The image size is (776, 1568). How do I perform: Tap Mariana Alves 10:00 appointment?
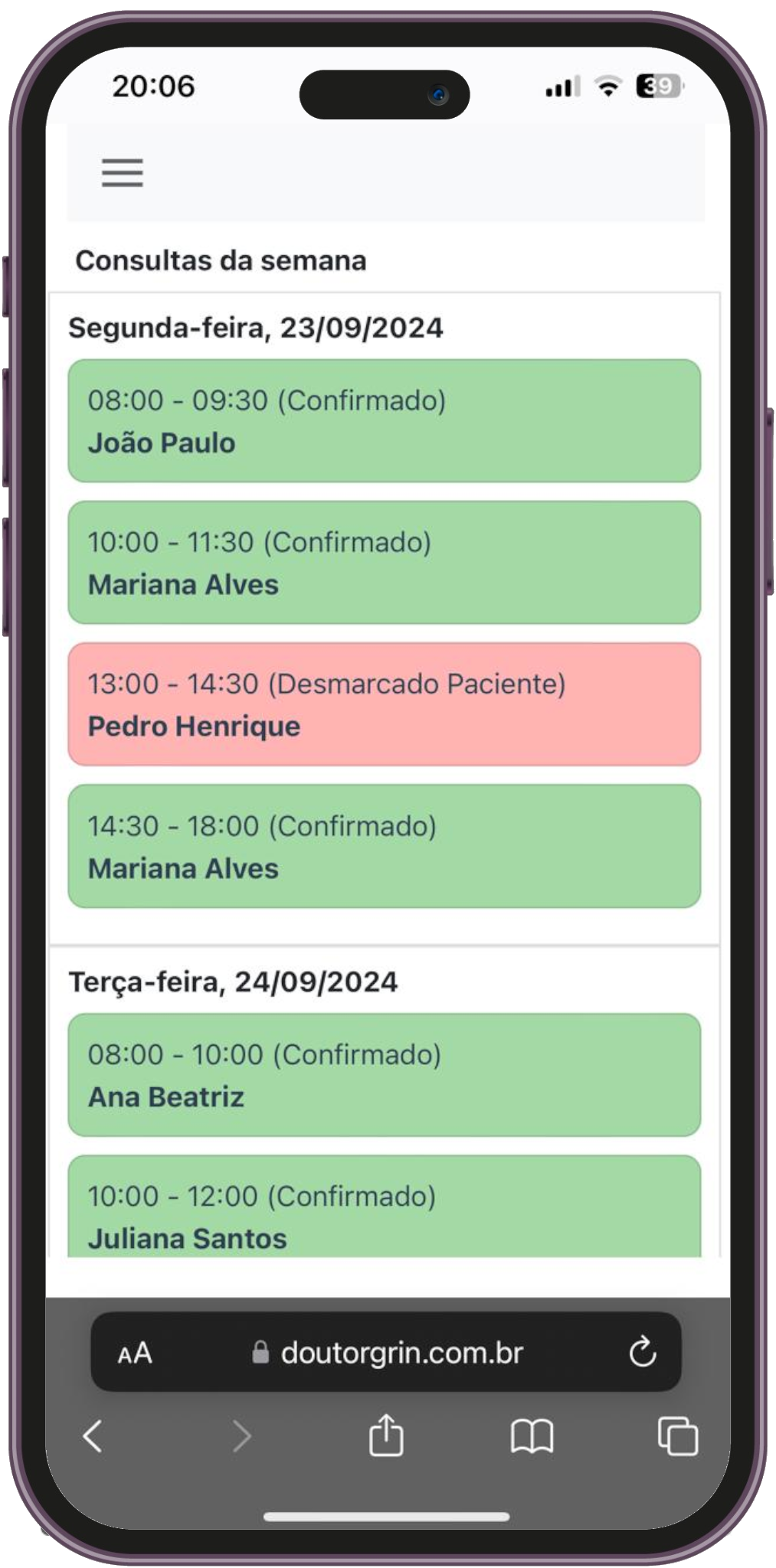tap(384, 562)
